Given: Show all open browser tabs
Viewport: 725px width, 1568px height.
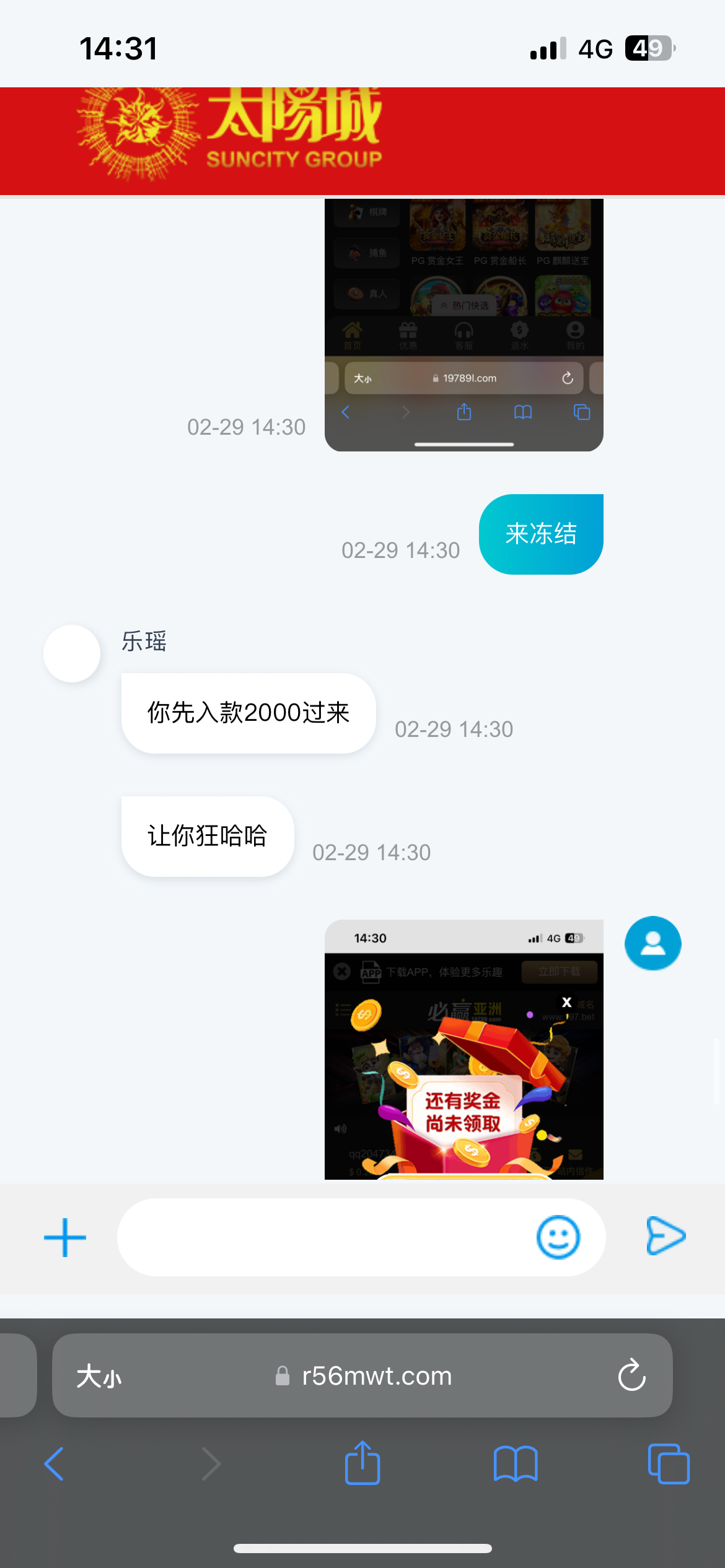Looking at the screenshot, I should [668, 1464].
